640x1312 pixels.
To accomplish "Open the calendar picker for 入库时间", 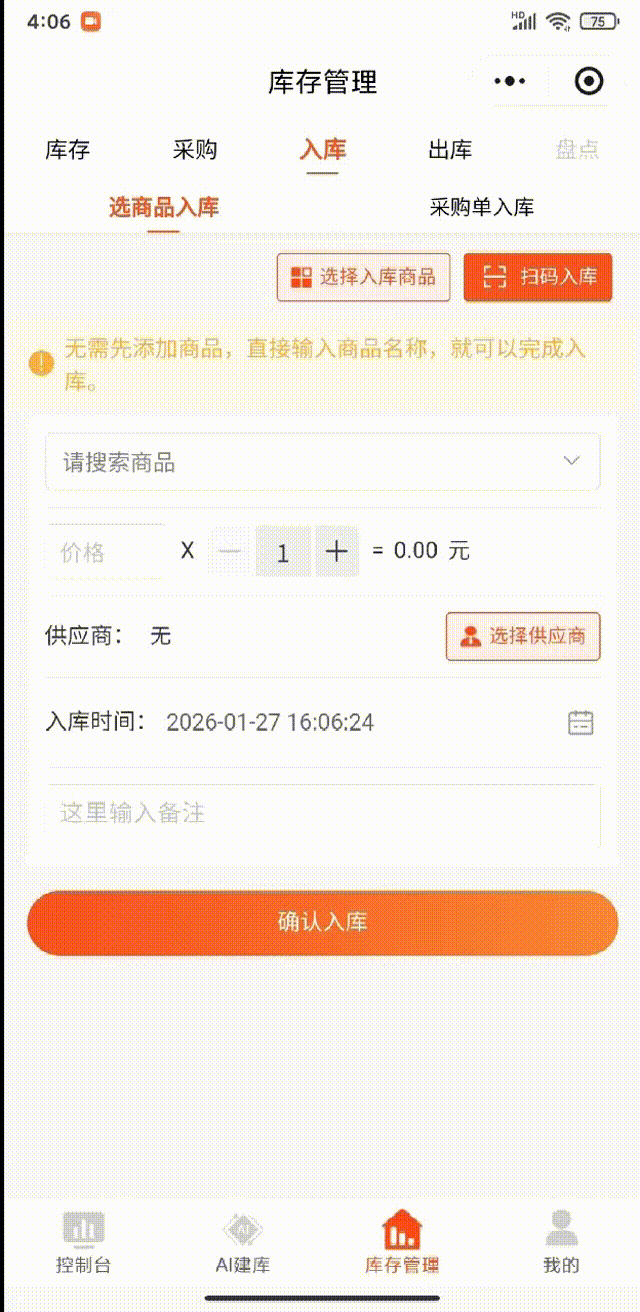I will [x=581, y=722].
